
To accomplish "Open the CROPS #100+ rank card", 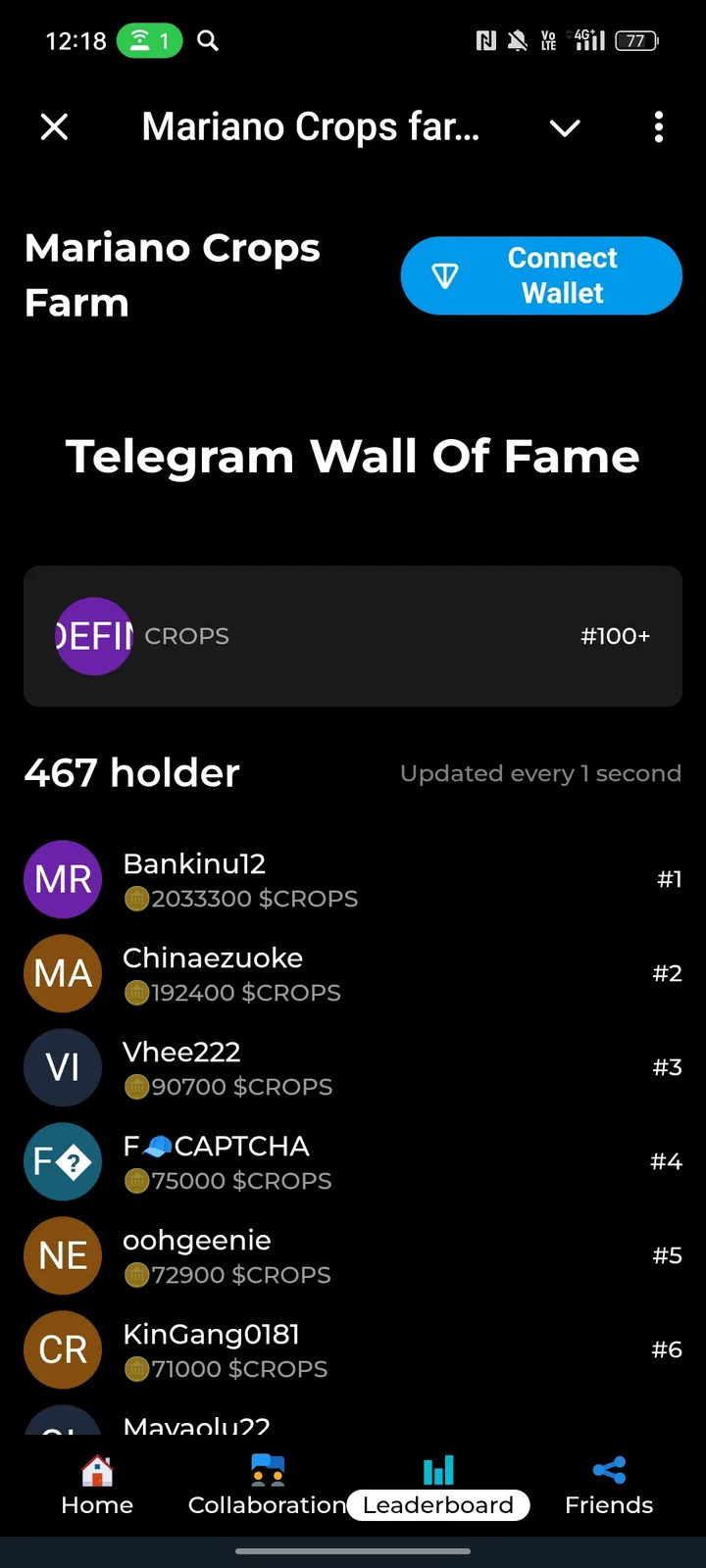I will 353,636.
